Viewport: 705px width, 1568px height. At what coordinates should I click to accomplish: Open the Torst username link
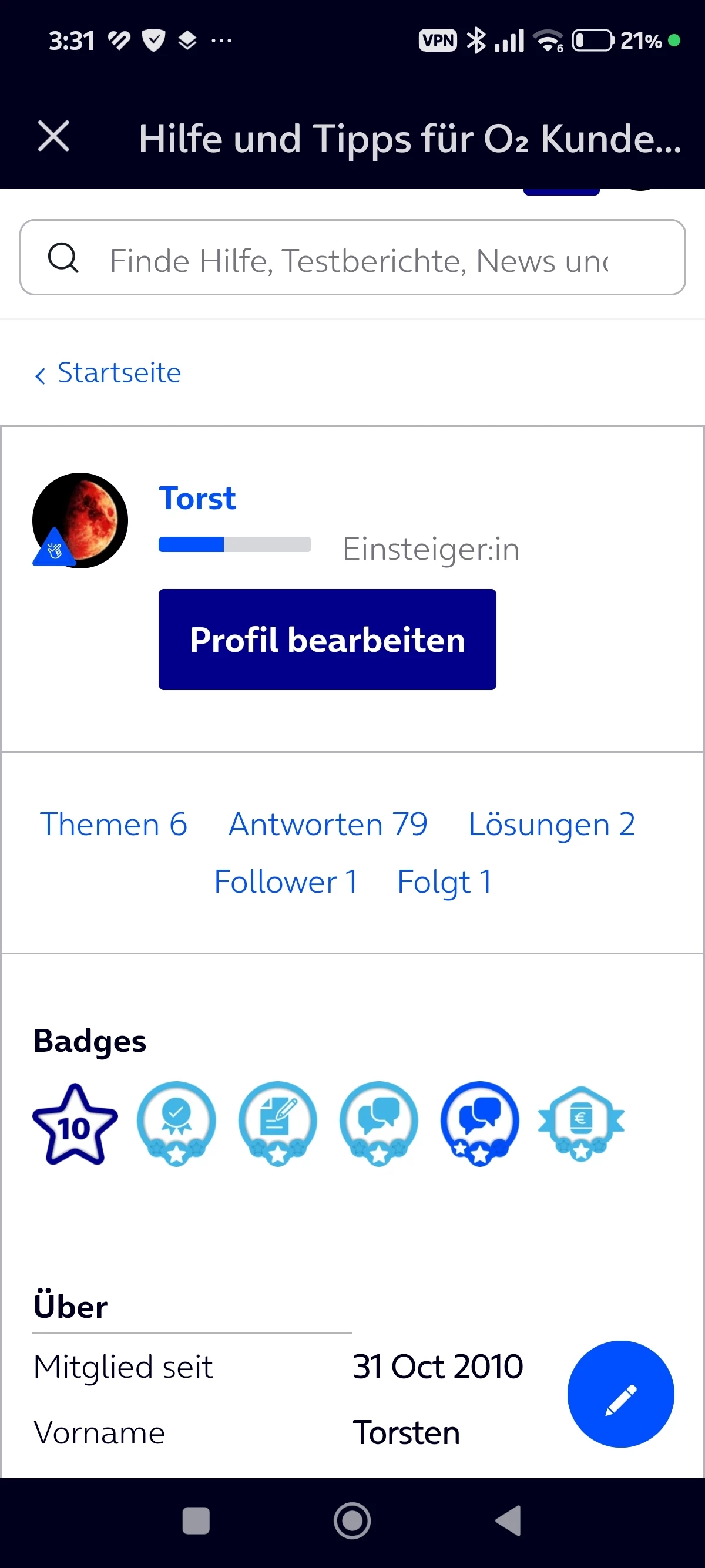(197, 499)
